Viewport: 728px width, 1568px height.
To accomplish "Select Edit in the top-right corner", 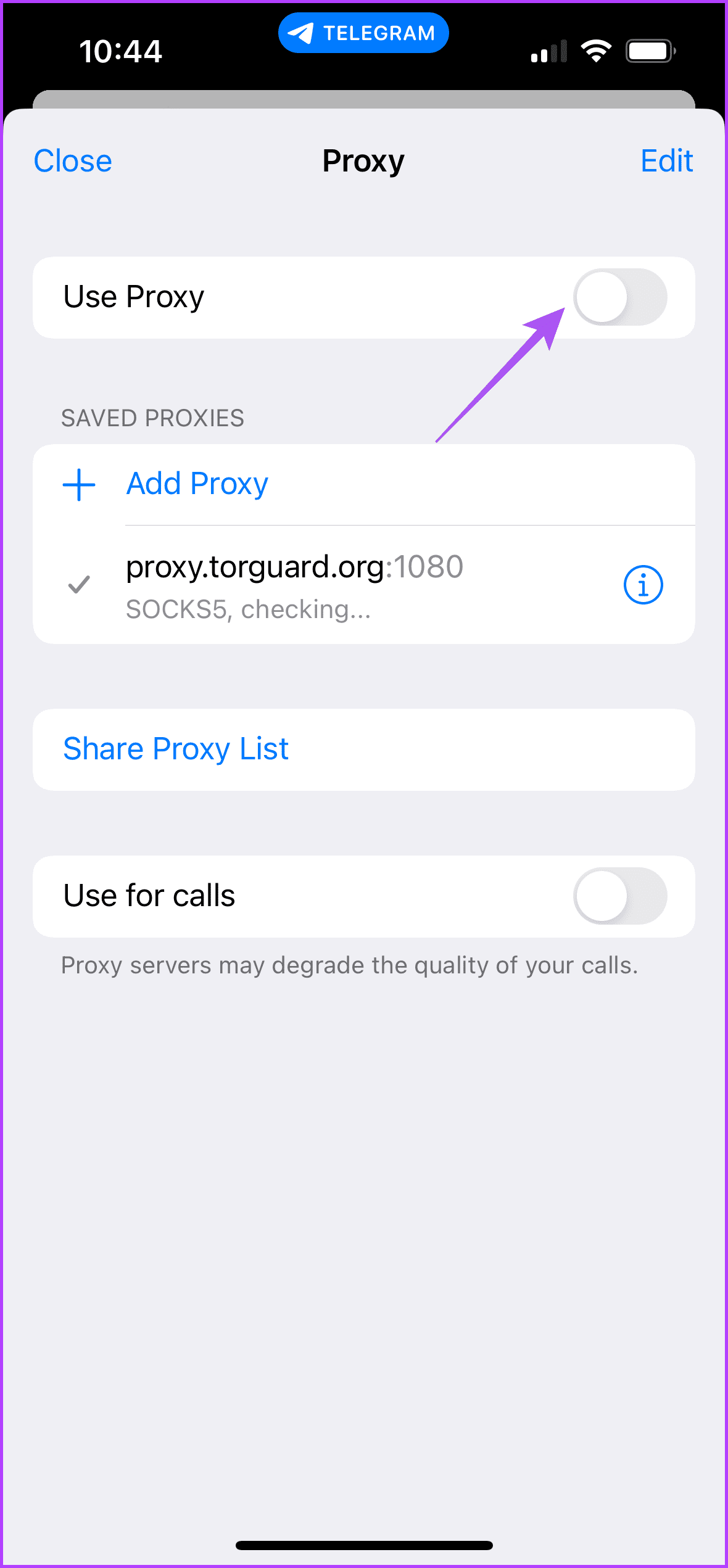I will 667,161.
